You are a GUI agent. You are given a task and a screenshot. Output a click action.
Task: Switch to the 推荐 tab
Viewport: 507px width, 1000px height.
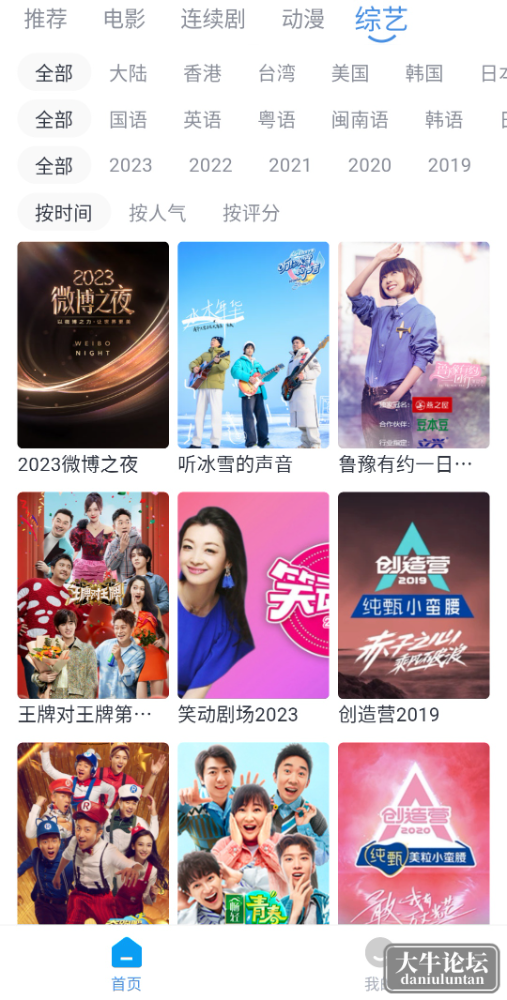pyautogui.click(x=45, y=18)
